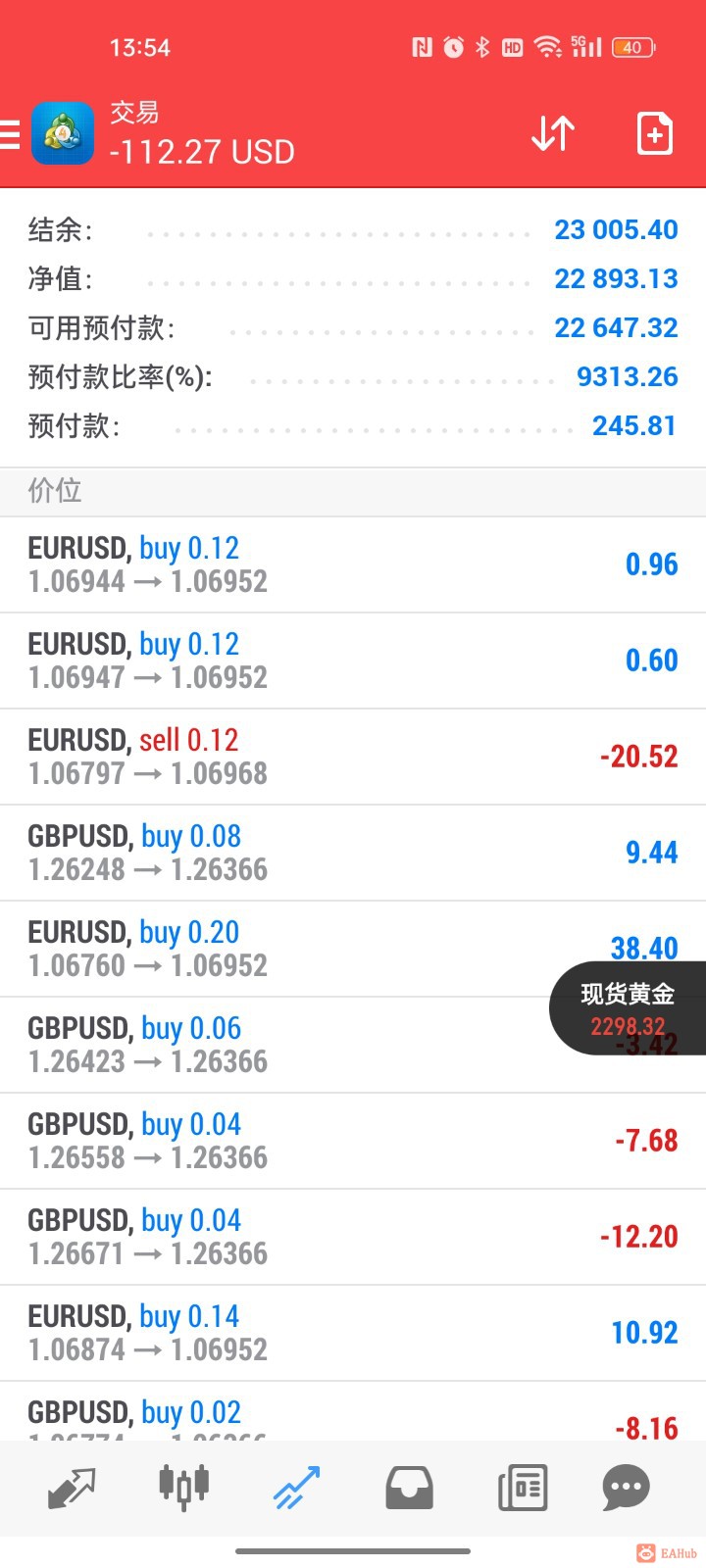The image size is (706, 1568).
Task: Open EURUSD buy 0.12 position at 1.06944
Action: coord(294,564)
